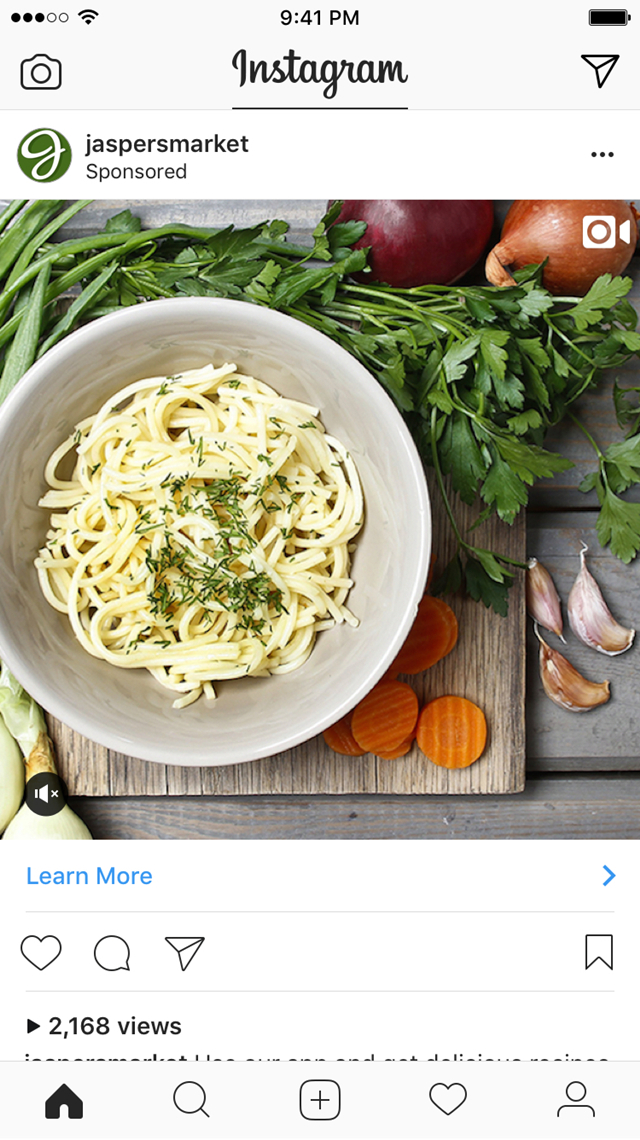
Task: Like the jaspersmarket post
Action: (x=41, y=952)
